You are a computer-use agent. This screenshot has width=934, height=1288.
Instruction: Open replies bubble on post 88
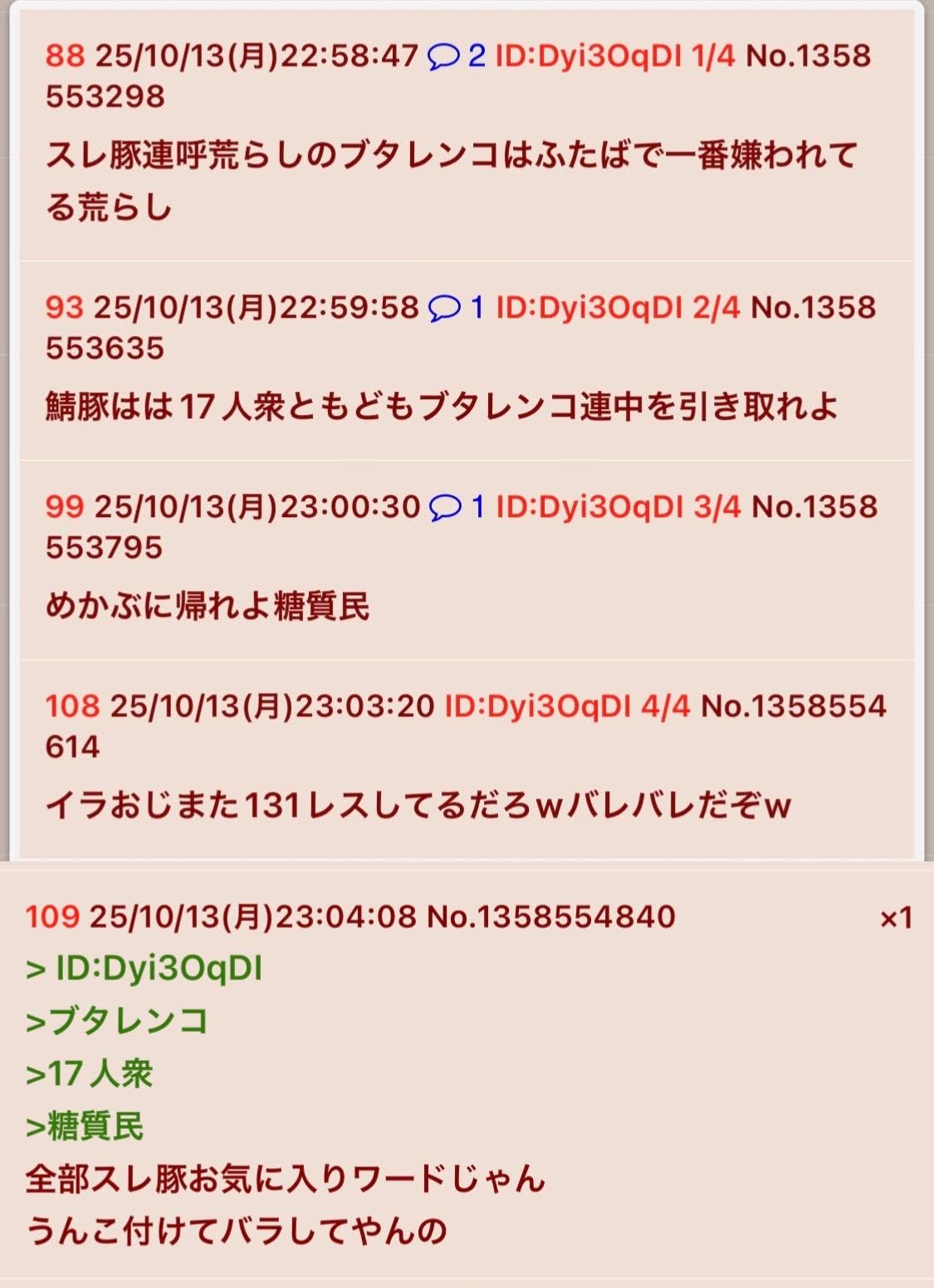pos(455,56)
